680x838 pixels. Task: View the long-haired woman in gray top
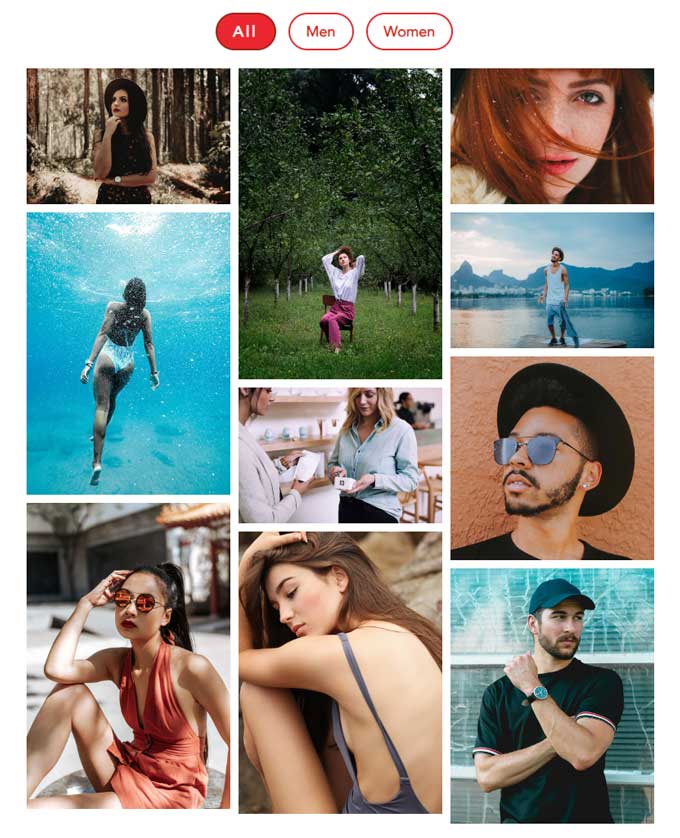(x=340, y=672)
